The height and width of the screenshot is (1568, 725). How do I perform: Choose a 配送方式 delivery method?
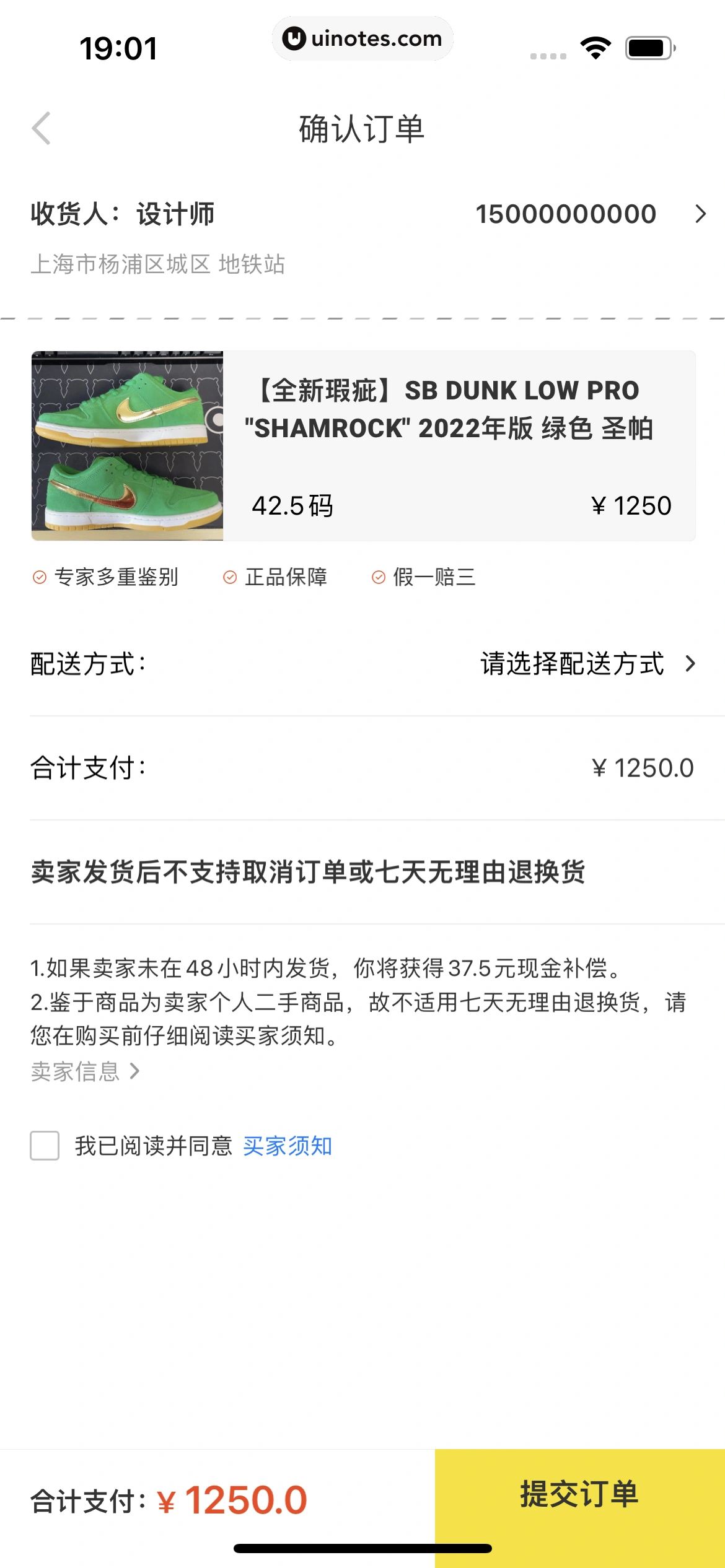click(587, 664)
